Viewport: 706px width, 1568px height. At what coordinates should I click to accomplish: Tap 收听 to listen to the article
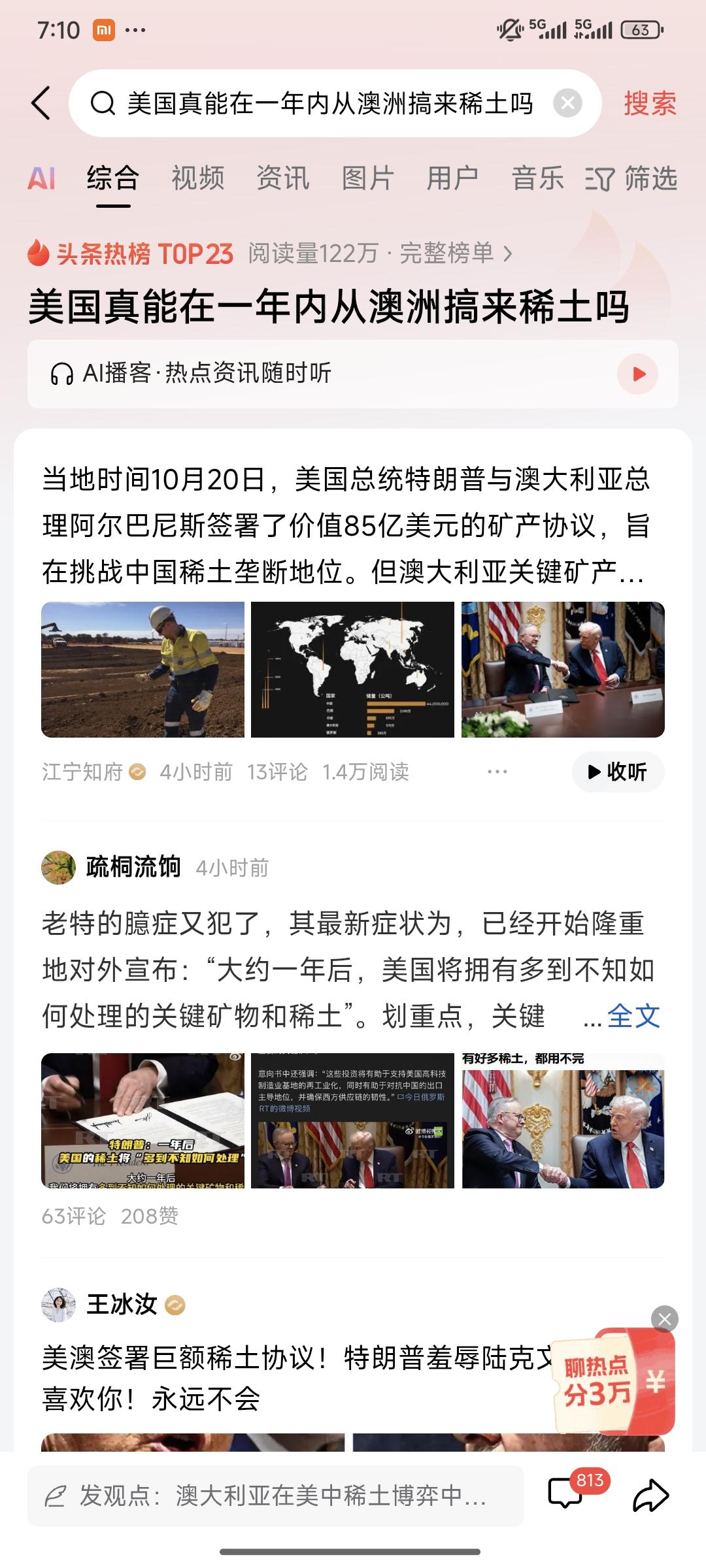pyautogui.click(x=618, y=772)
